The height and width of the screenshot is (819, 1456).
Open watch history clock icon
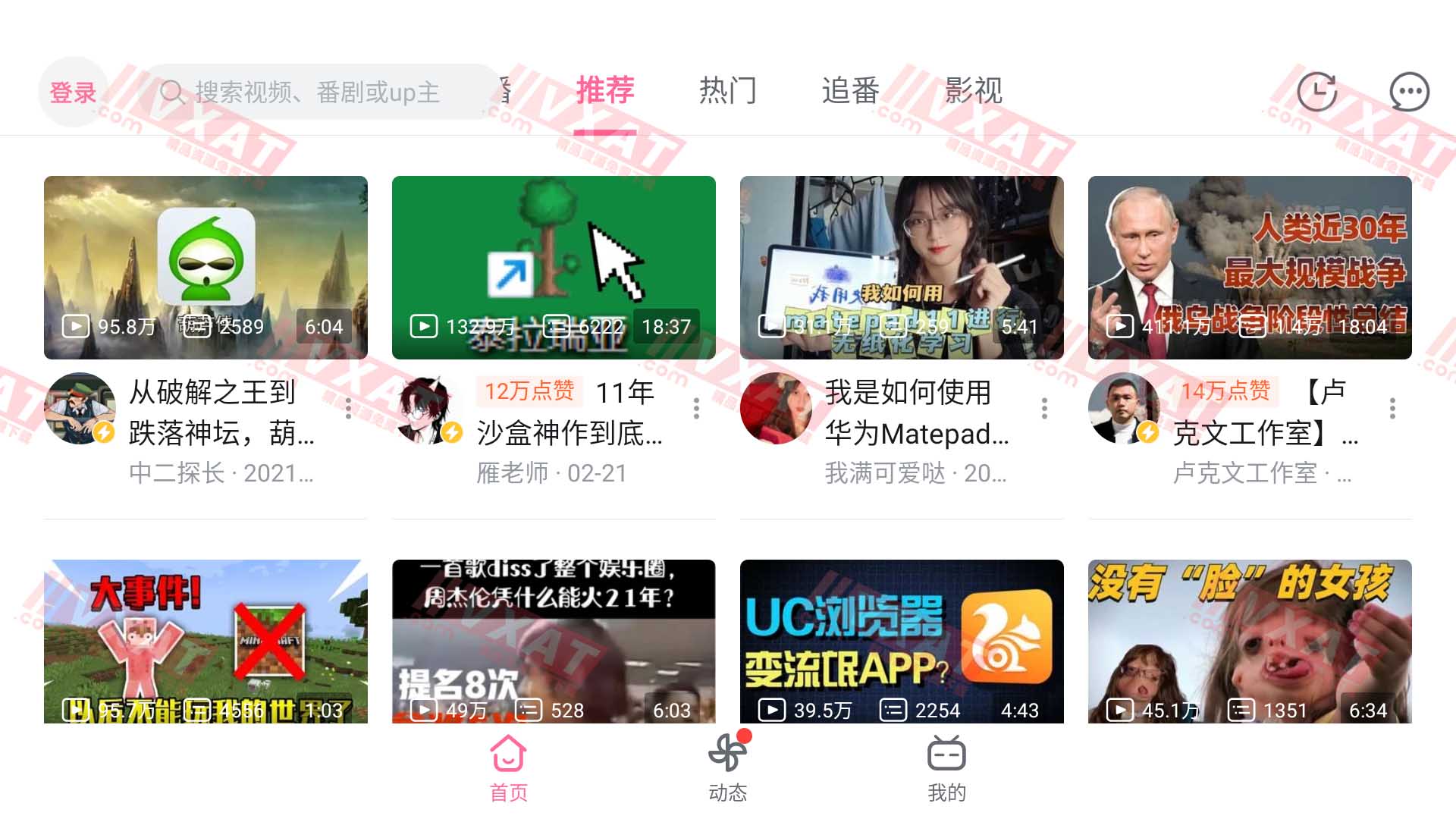click(1316, 92)
